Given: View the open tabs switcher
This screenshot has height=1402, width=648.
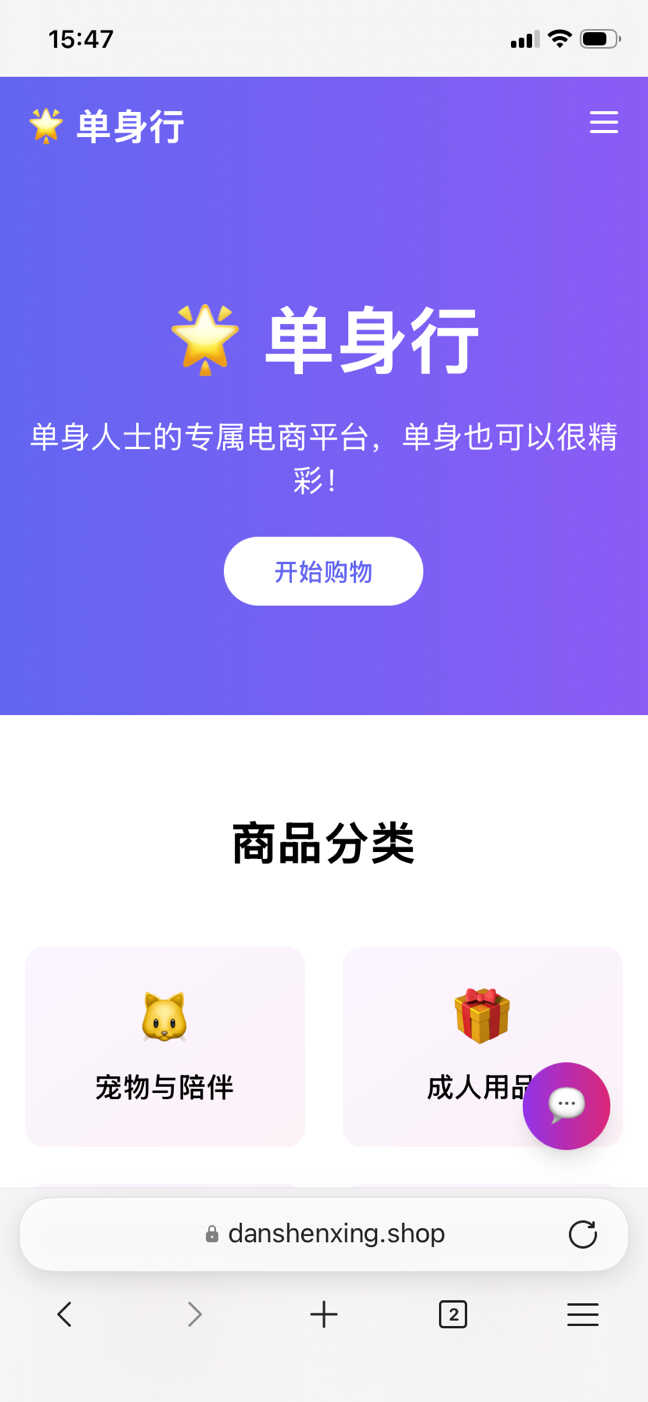Looking at the screenshot, I should pyautogui.click(x=453, y=1314).
